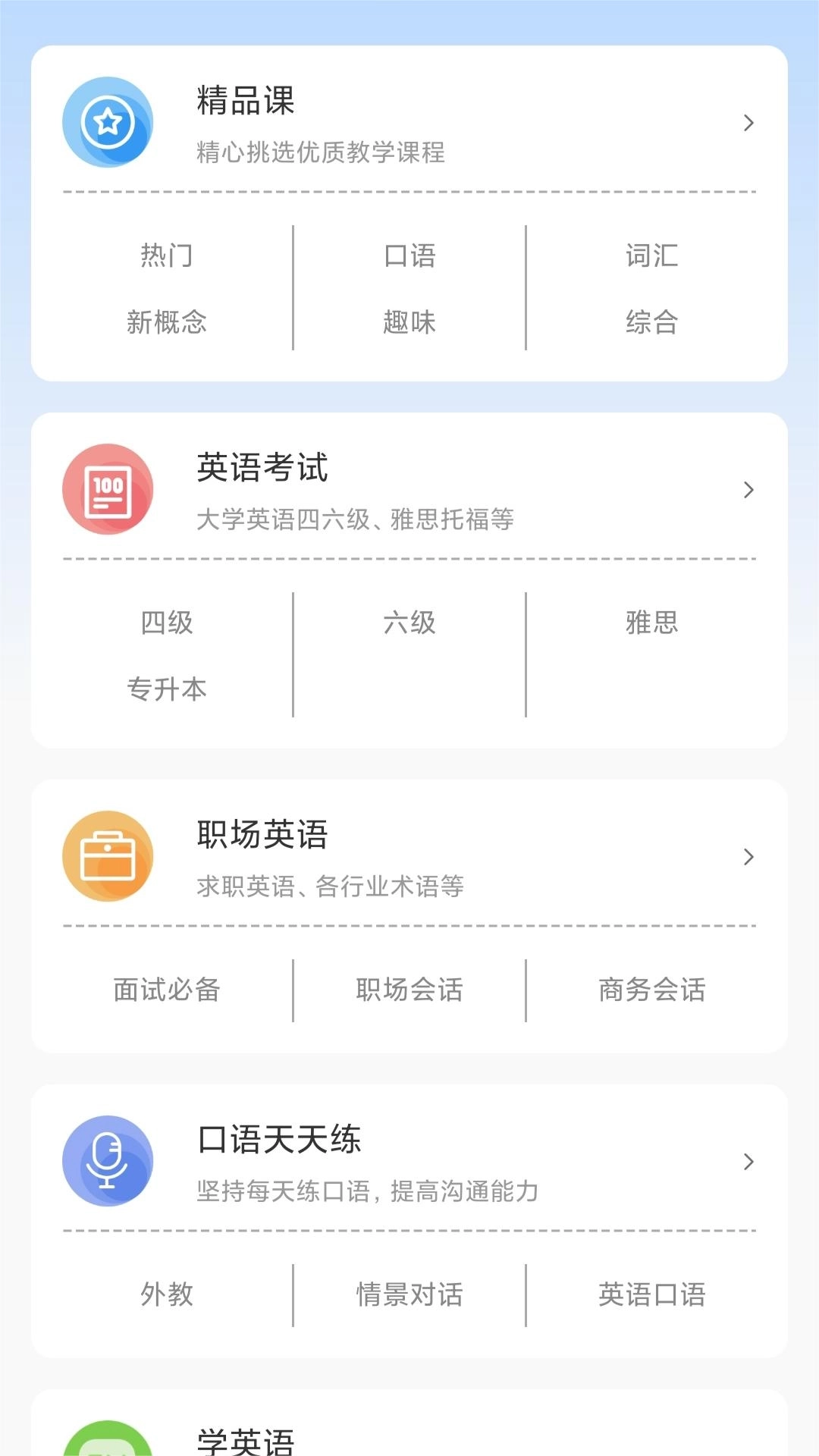Open 口语天天练 via its right arrow
The image size is (819, 1456).
click(x=748, y=1162)
